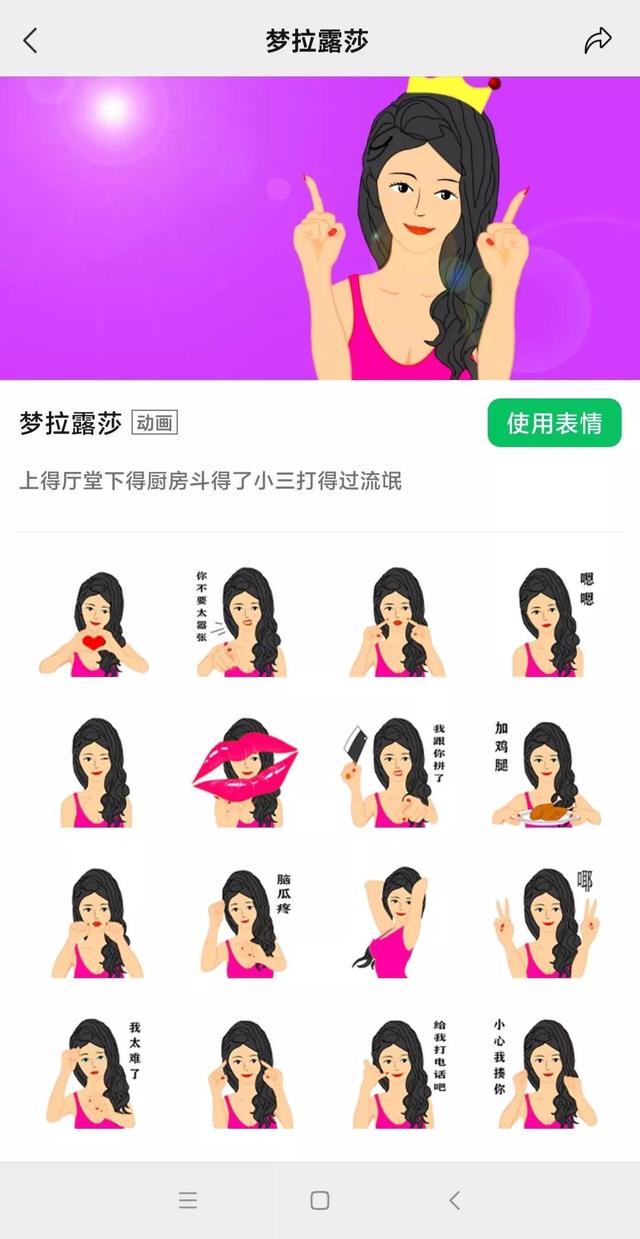Select the 加鸡腿 sticker
The image size is (640, 1239).
(547, 772)
